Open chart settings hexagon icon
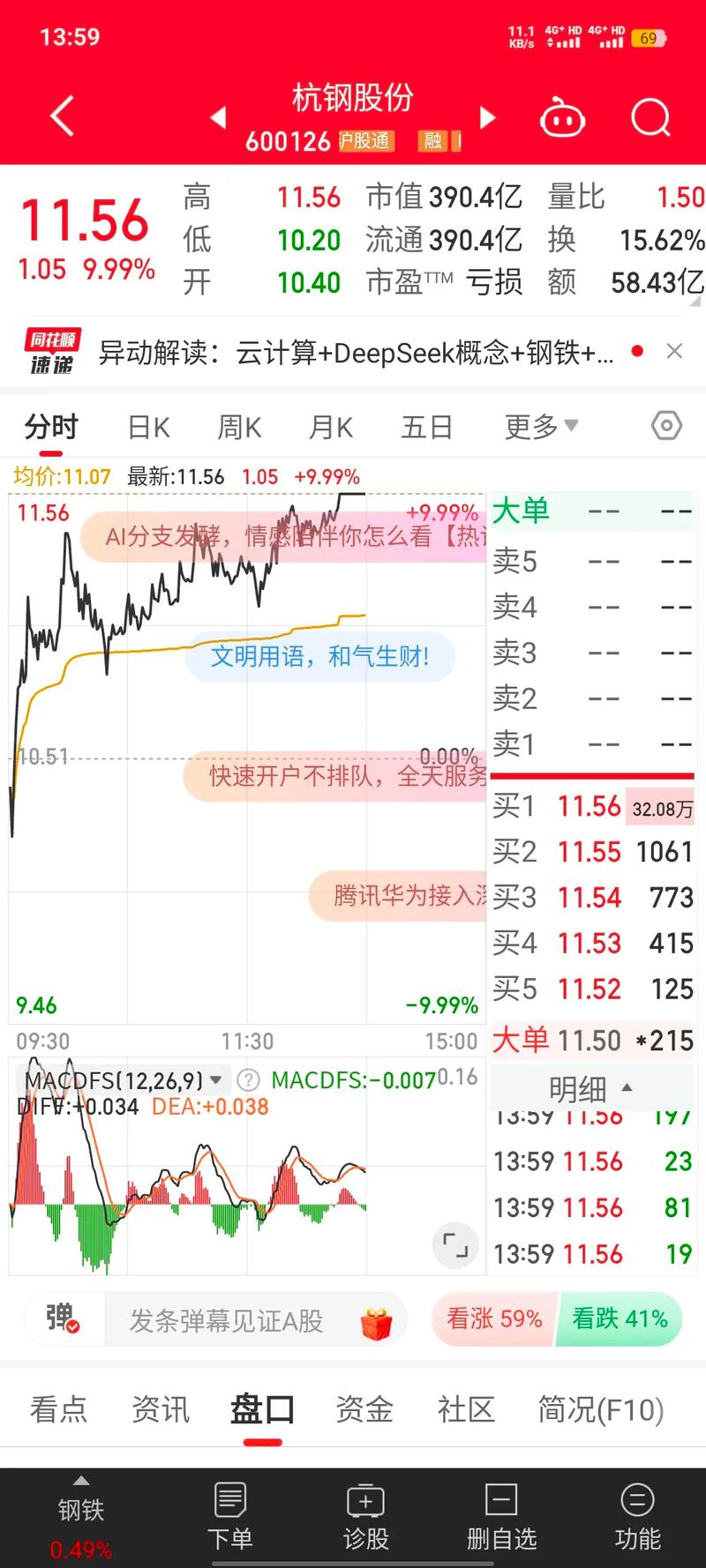This screenshot has height=1568, width=706. coord(666,426)
